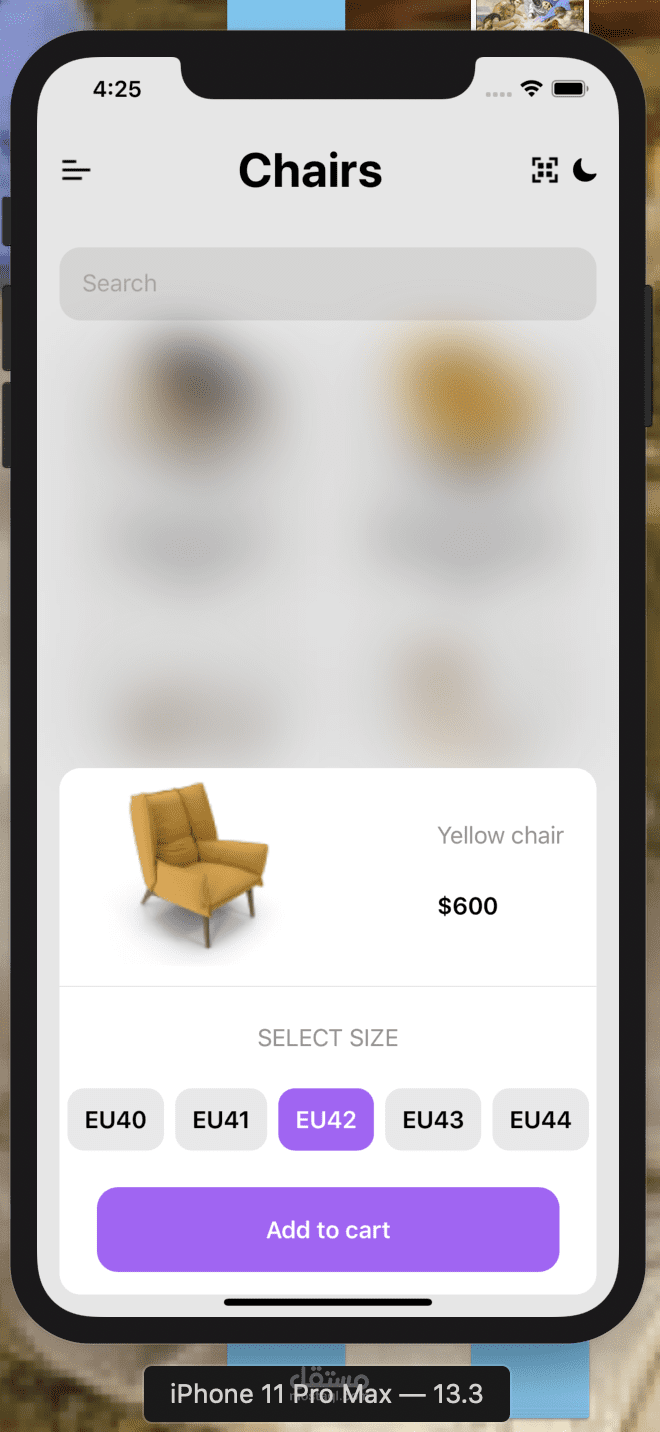Pick the EU42 size chip
The image size is (660, 1432).
tap(326, 1120)
